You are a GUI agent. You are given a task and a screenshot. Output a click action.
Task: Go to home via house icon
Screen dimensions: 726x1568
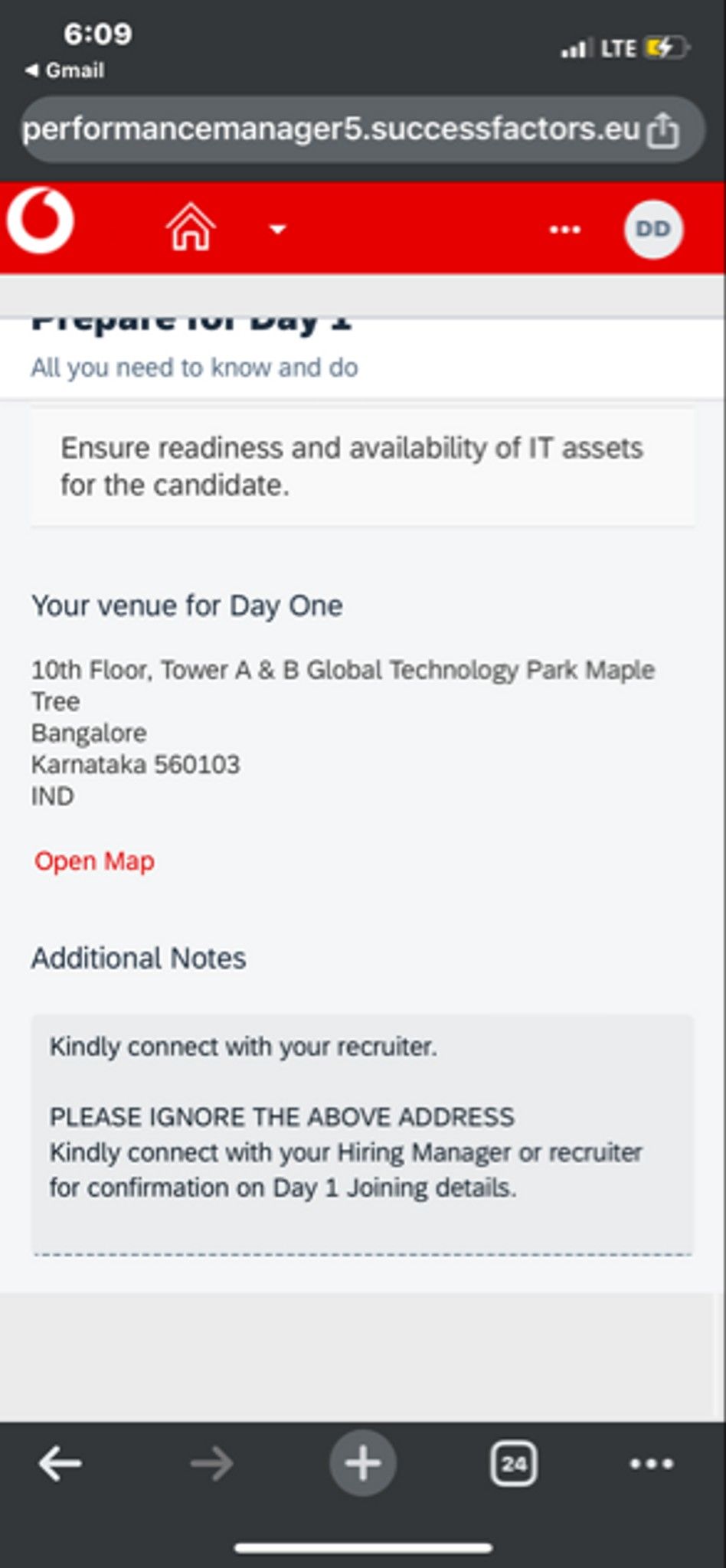click(x=191, y=227)
